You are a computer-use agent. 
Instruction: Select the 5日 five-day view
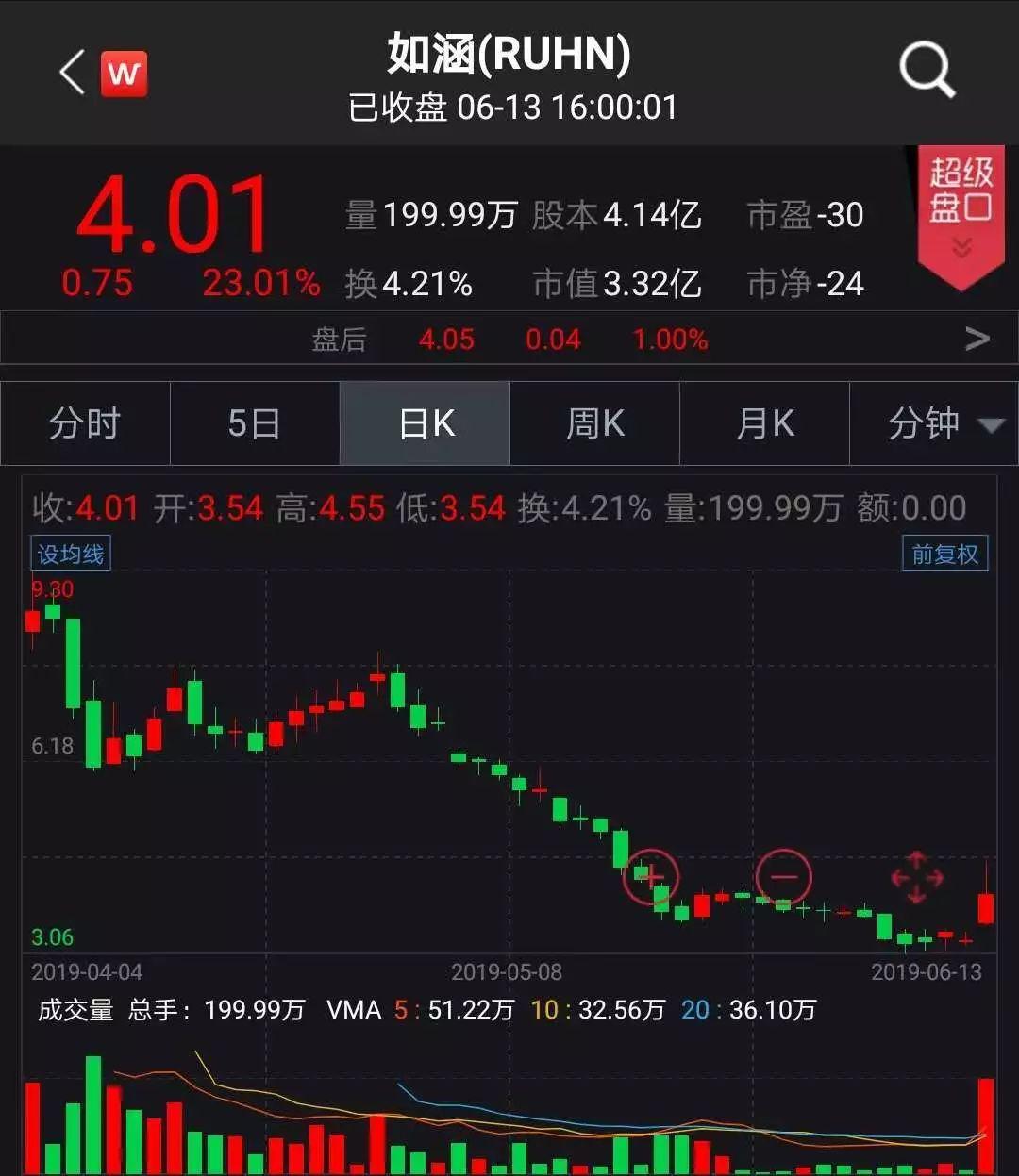click(255, 423)
